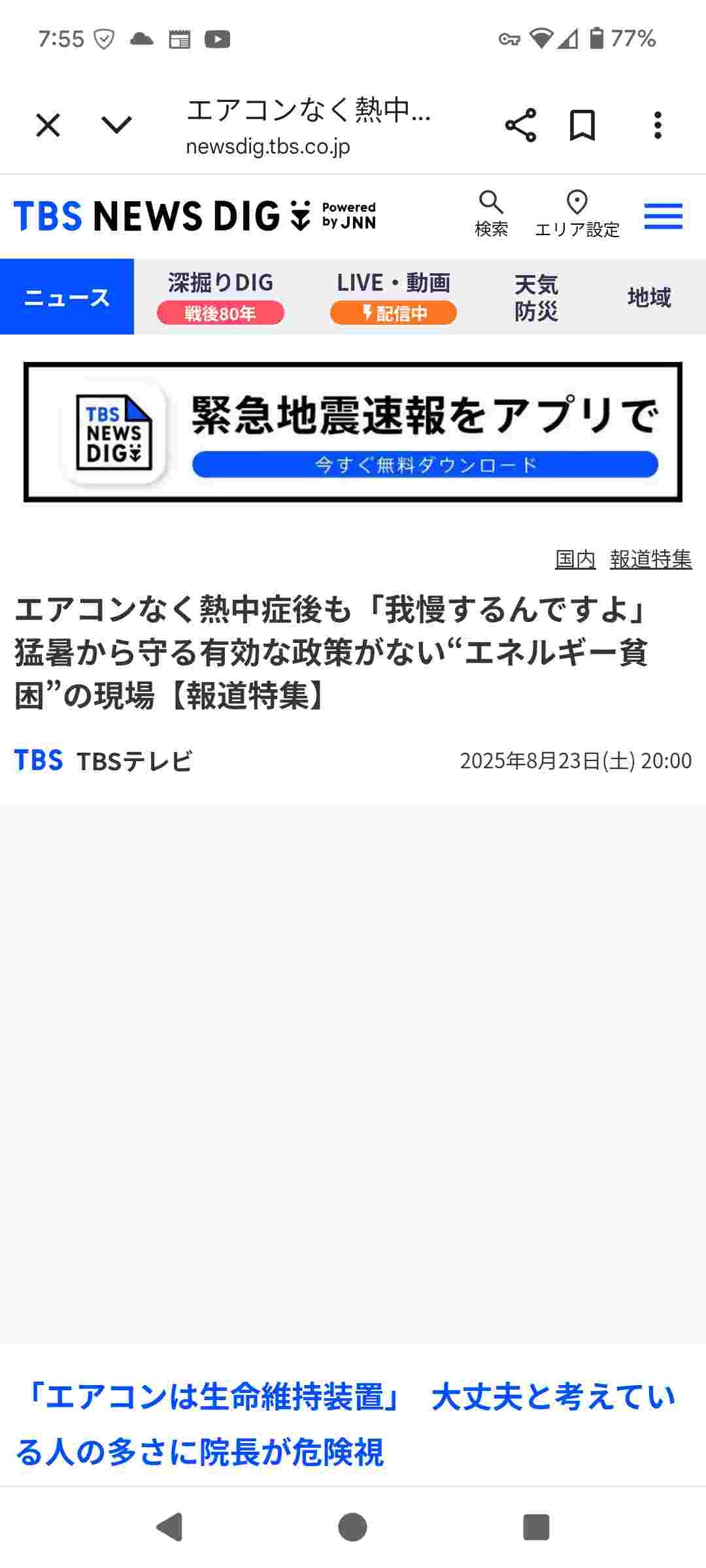This screenshot has width=706, height=1568.
Task: Switch to the 深掘りDIG tab
Action: (220, 297)
